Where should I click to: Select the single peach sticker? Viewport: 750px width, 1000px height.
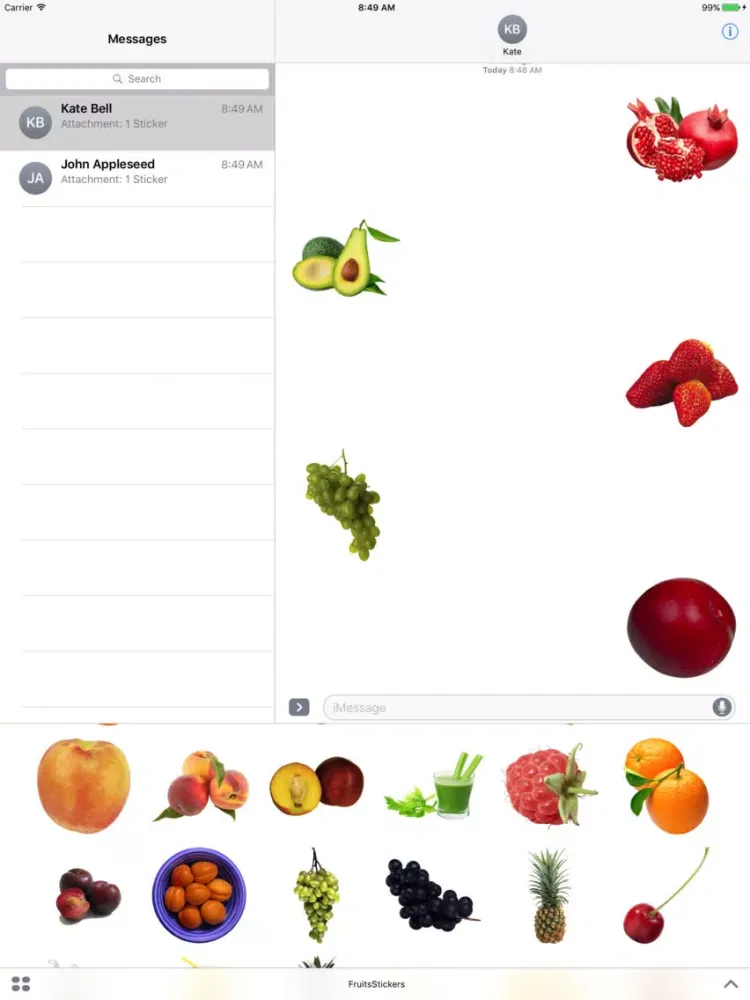coord(84,786)
